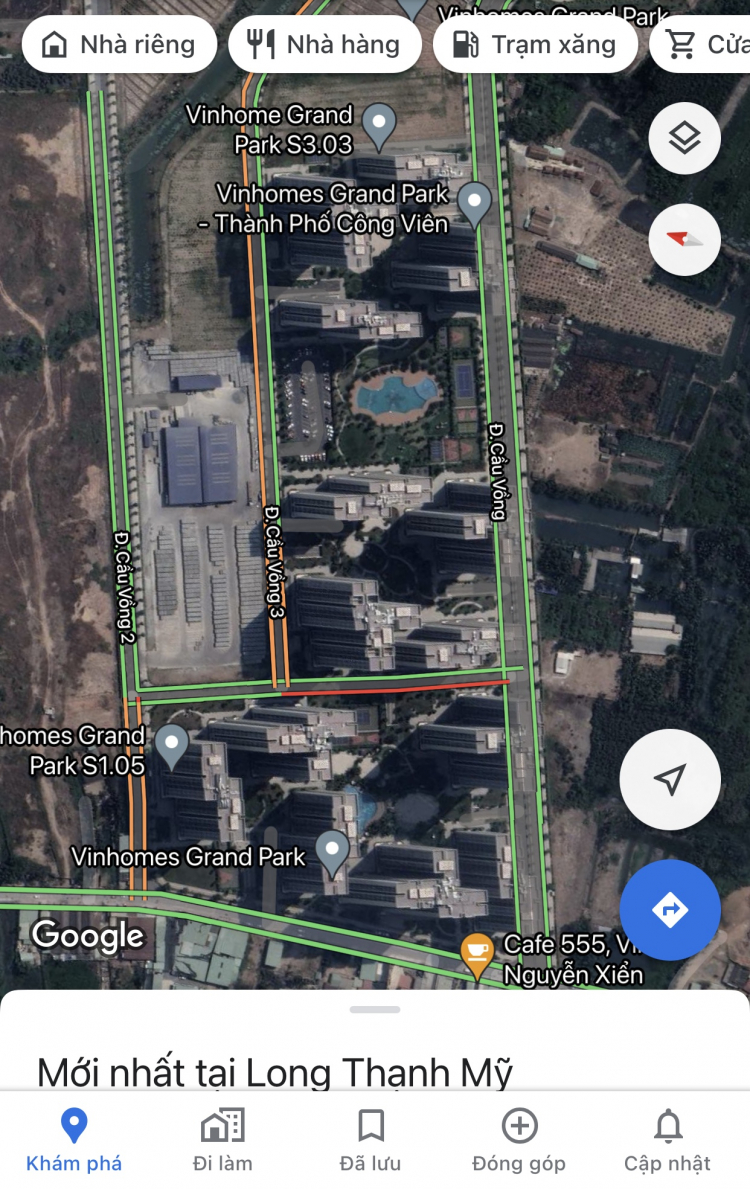Open the blue directions button
The width and height of the screenshot is (750, 1189).
670,910
